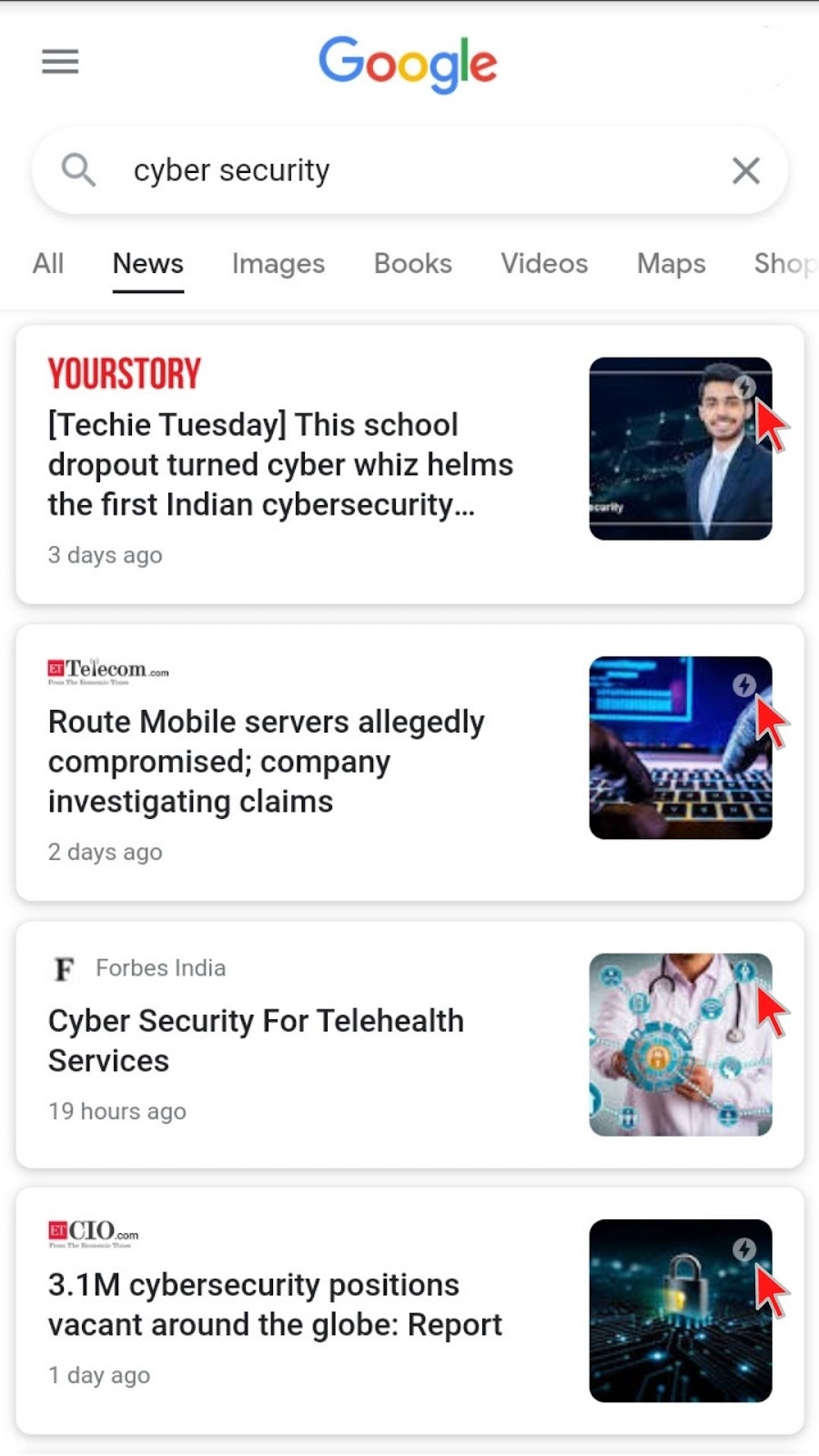Tap the cyber security search field

point(409,170)
